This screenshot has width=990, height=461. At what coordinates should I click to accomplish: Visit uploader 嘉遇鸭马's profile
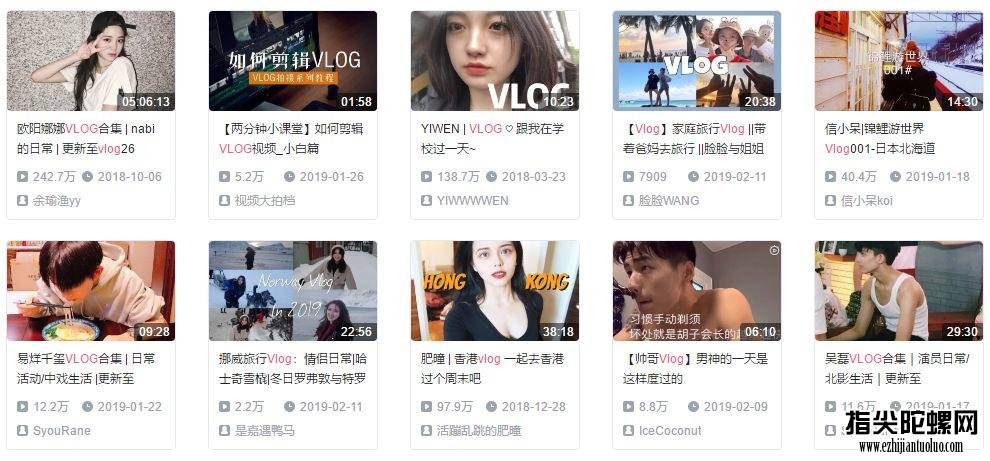[x=264, y=430]
